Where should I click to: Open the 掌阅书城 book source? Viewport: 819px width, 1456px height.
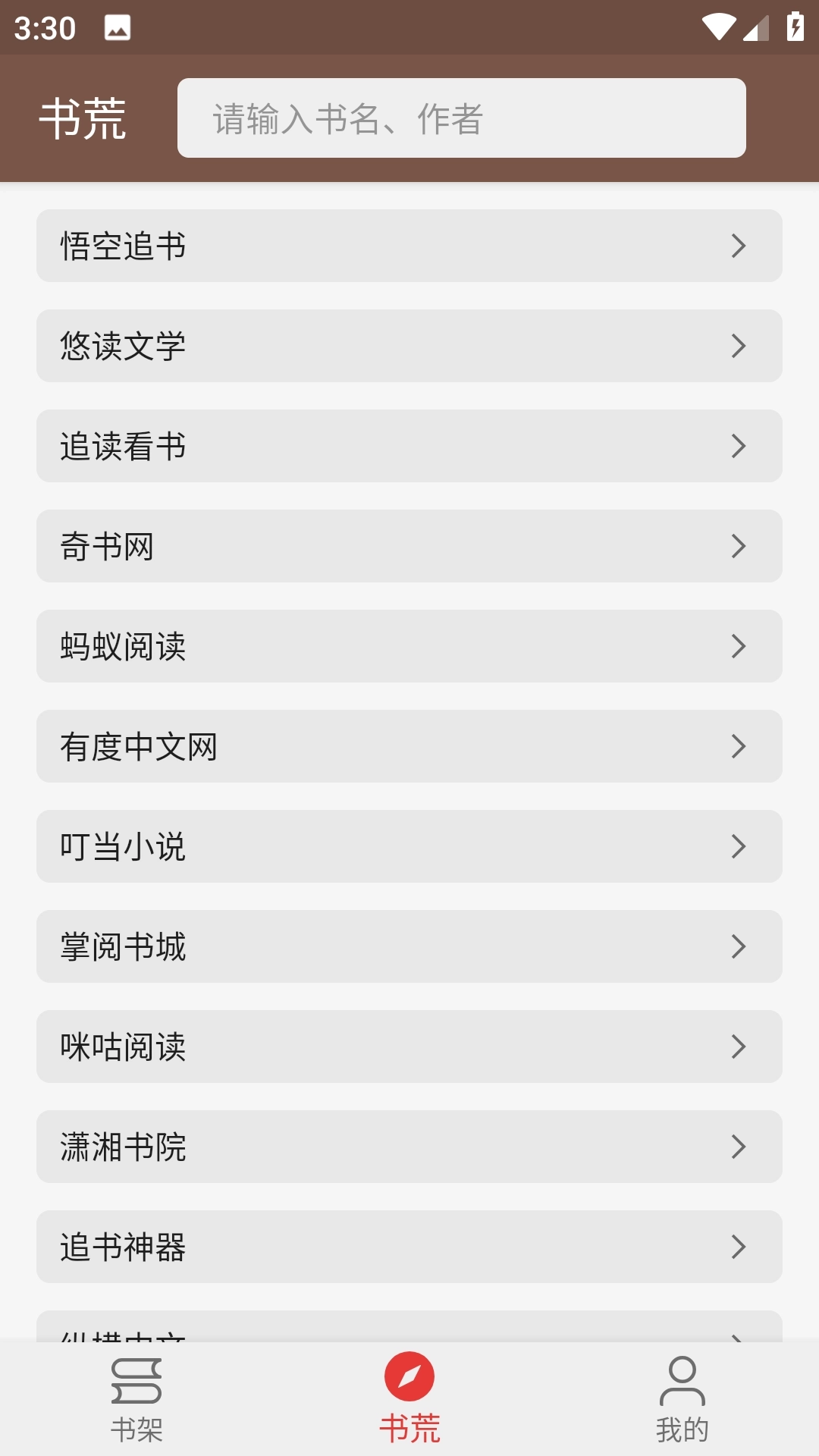[409, 947]
